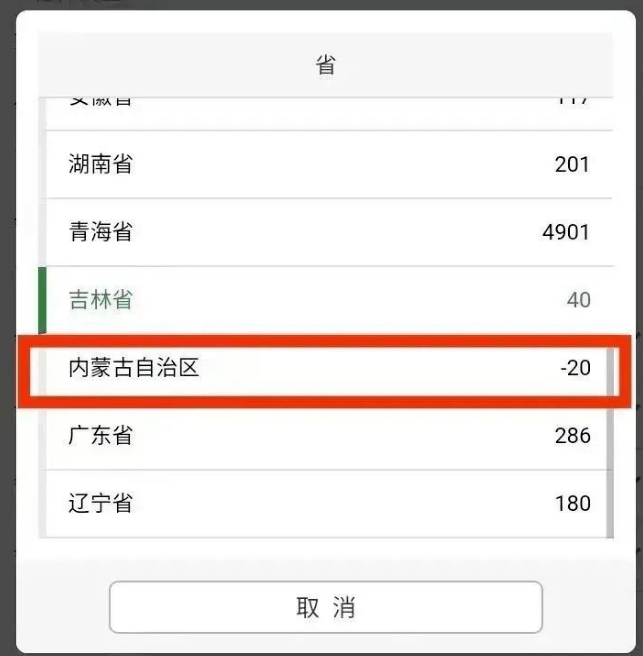Select 湖南省 from the province list
643x656 pixels.
325,164
